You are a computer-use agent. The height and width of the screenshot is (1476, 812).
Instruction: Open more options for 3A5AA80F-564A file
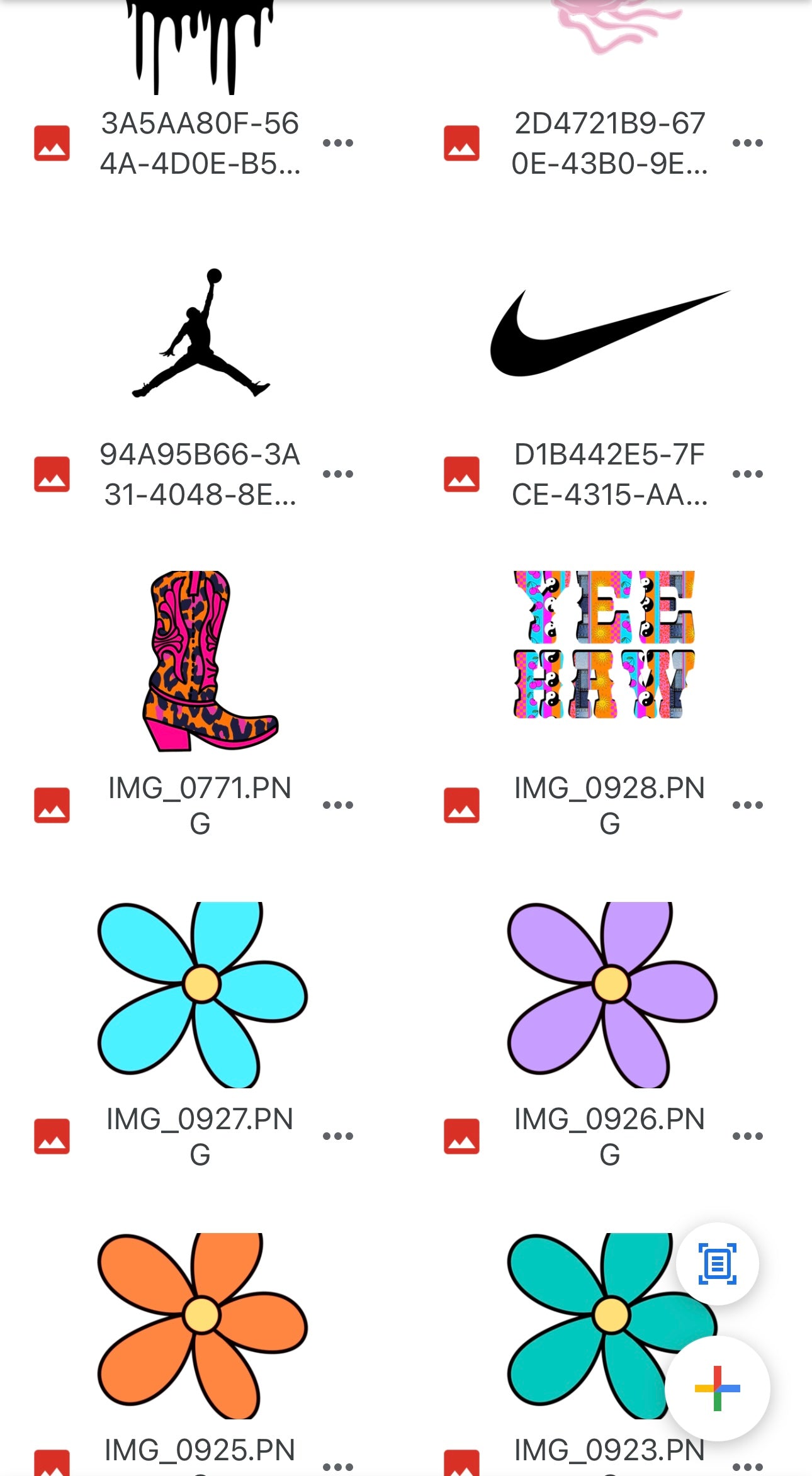338,143
